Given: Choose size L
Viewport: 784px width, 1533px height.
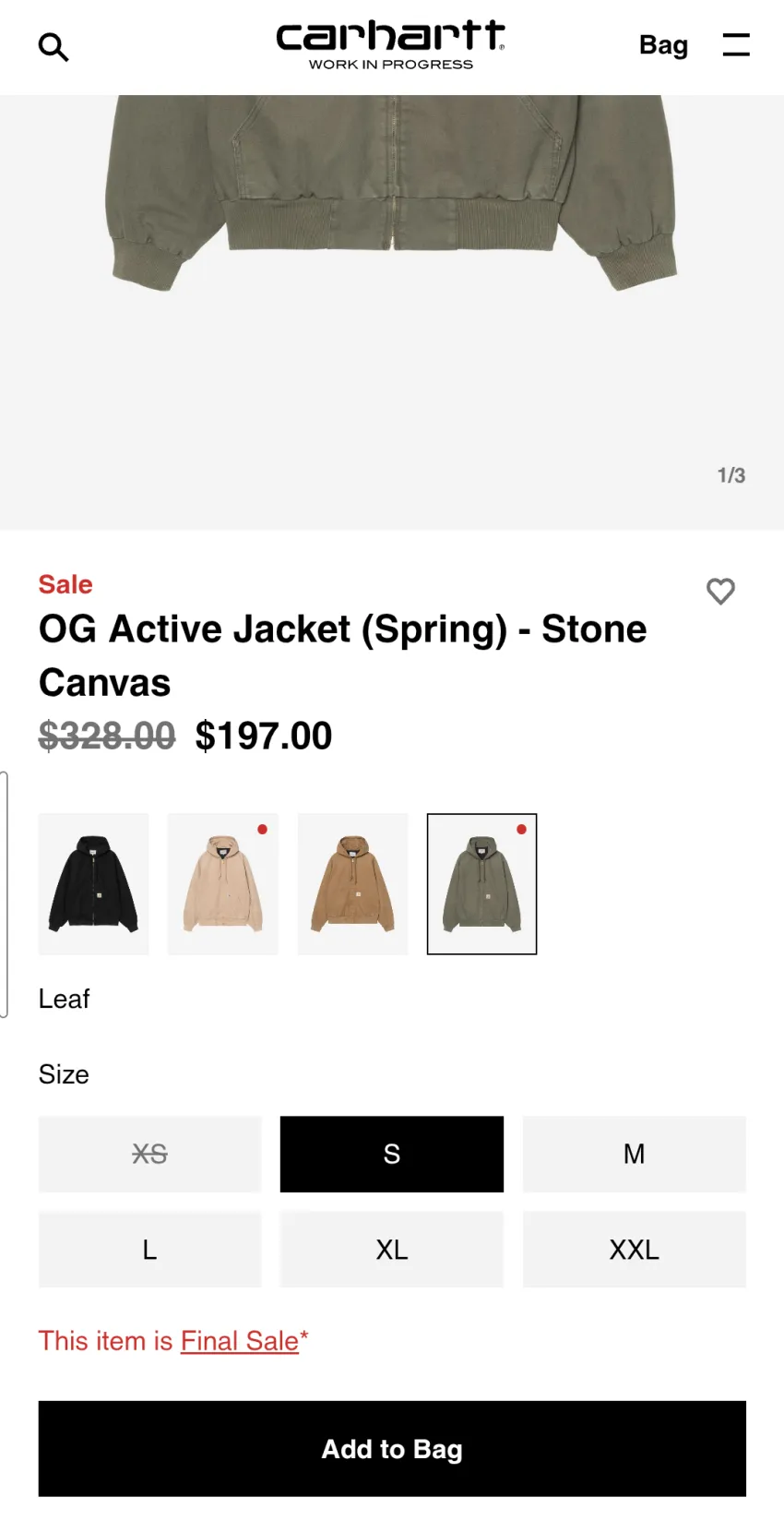Looking at the screenshot, I should point(150,1250).
